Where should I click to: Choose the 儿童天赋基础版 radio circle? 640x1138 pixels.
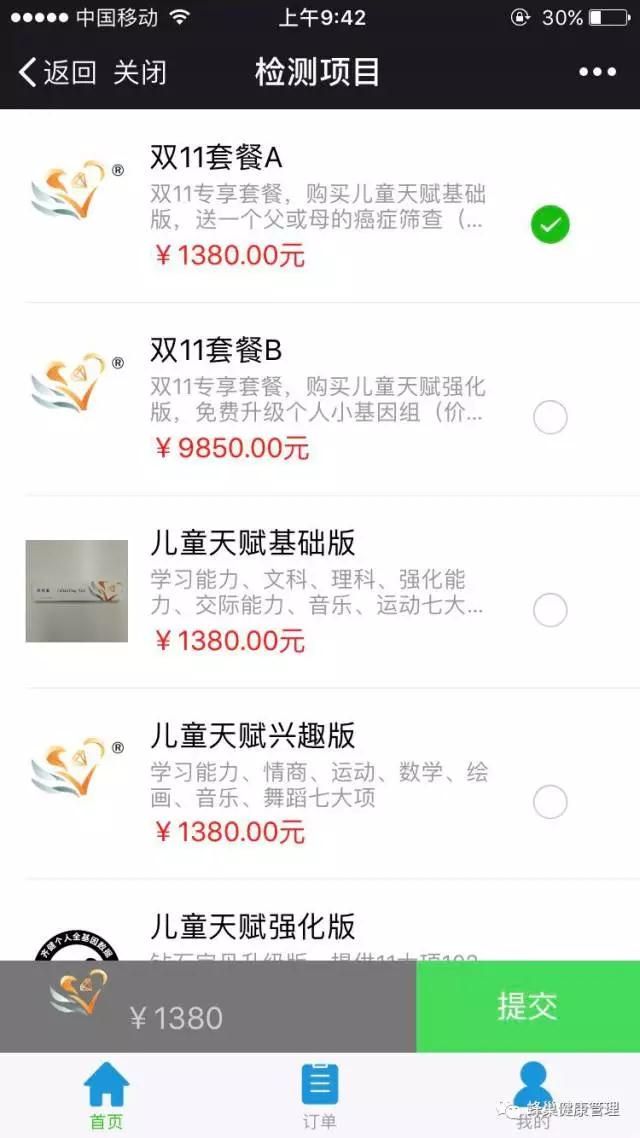550,610
